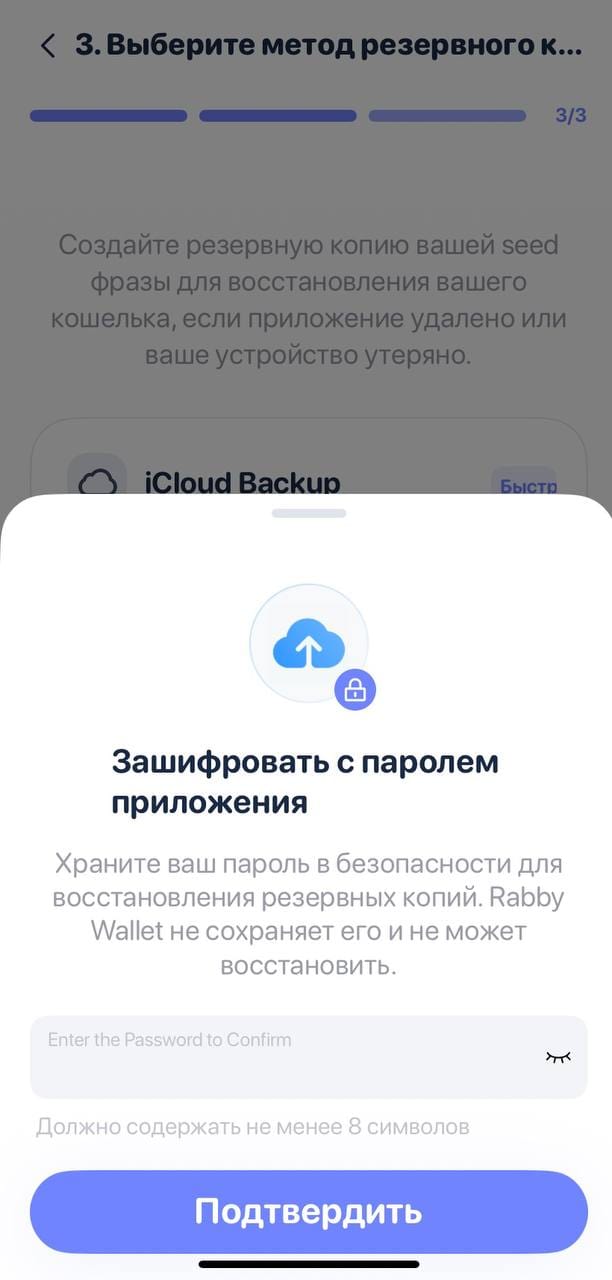Toggle password visibility eye icon
Screen dimensions: 612x1280
(x=558, y=1057)
